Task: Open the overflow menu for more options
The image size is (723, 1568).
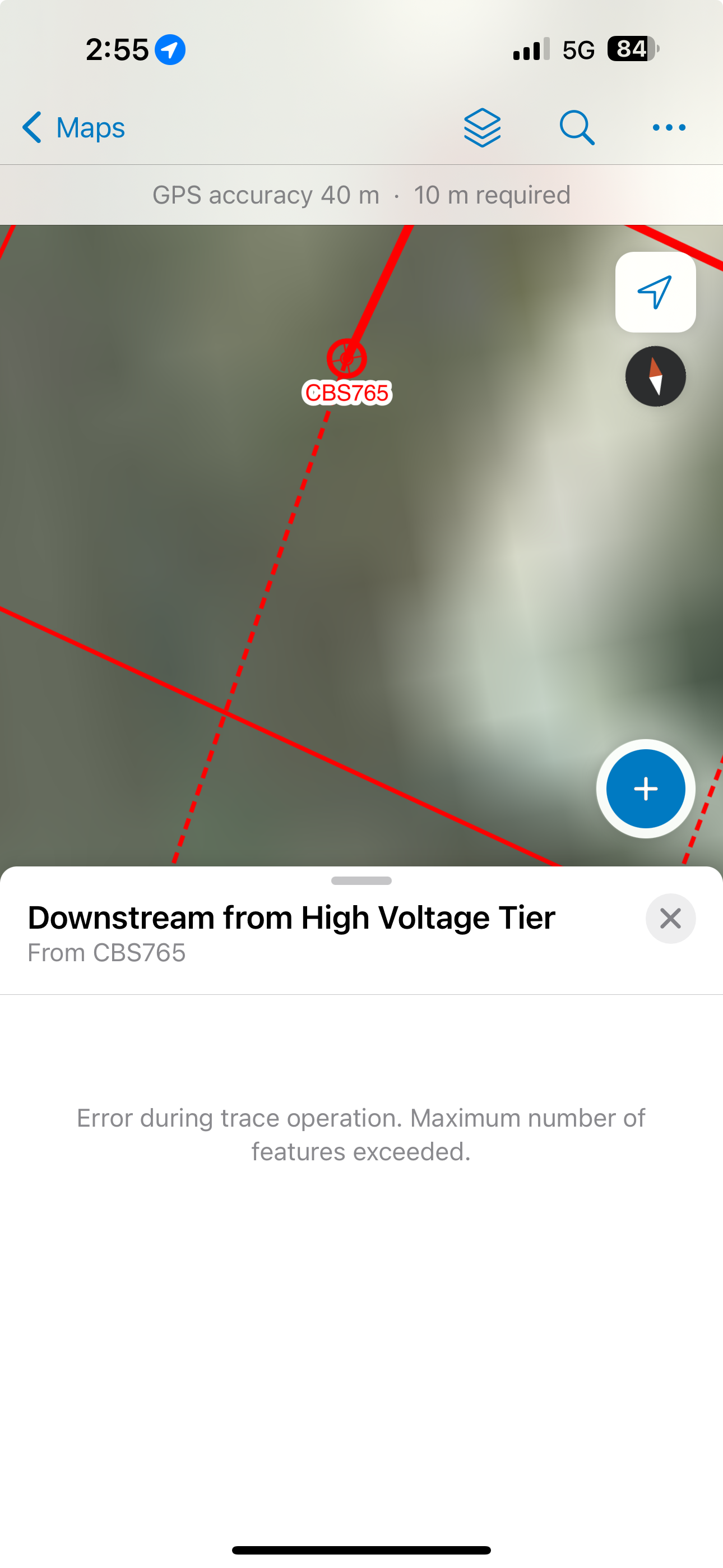Action: (x=668, y=127)
